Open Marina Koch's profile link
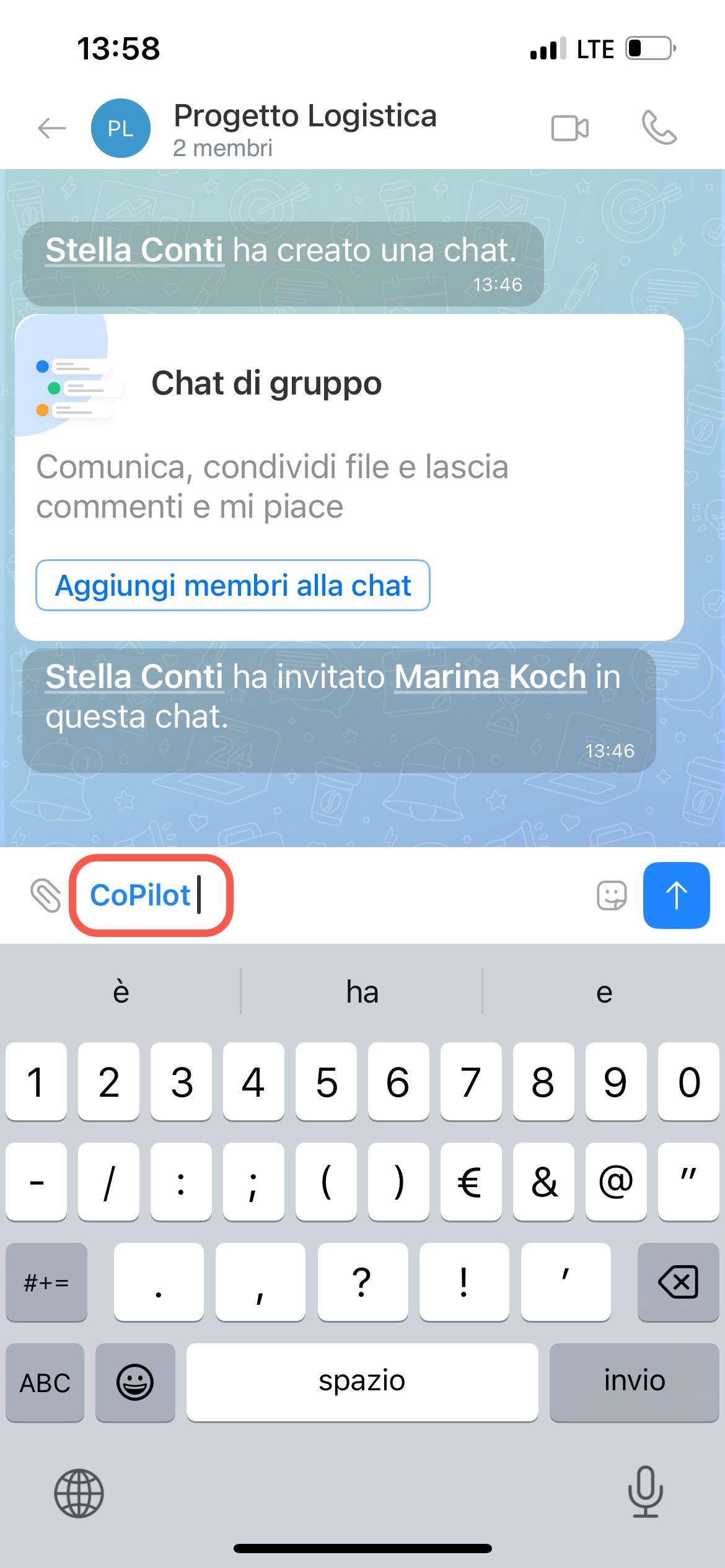 click(x=490, y=676)
